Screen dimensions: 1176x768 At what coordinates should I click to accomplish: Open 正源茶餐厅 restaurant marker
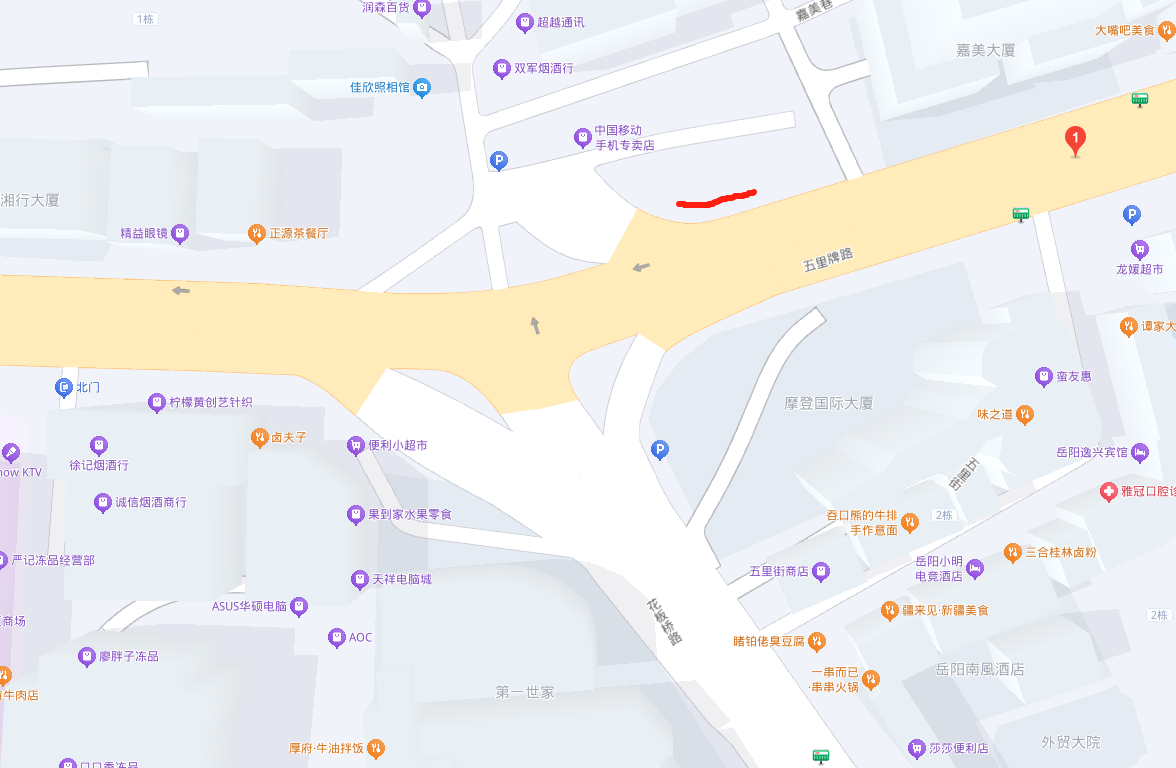[257, 233]
